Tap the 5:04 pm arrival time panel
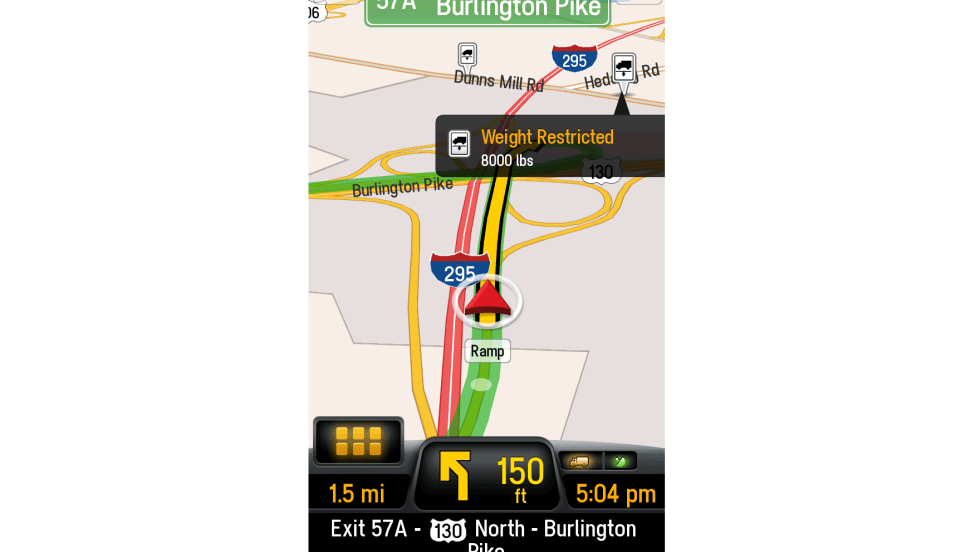Image resolution: width=980 pixels, height=552 pixels. point(615,493)
